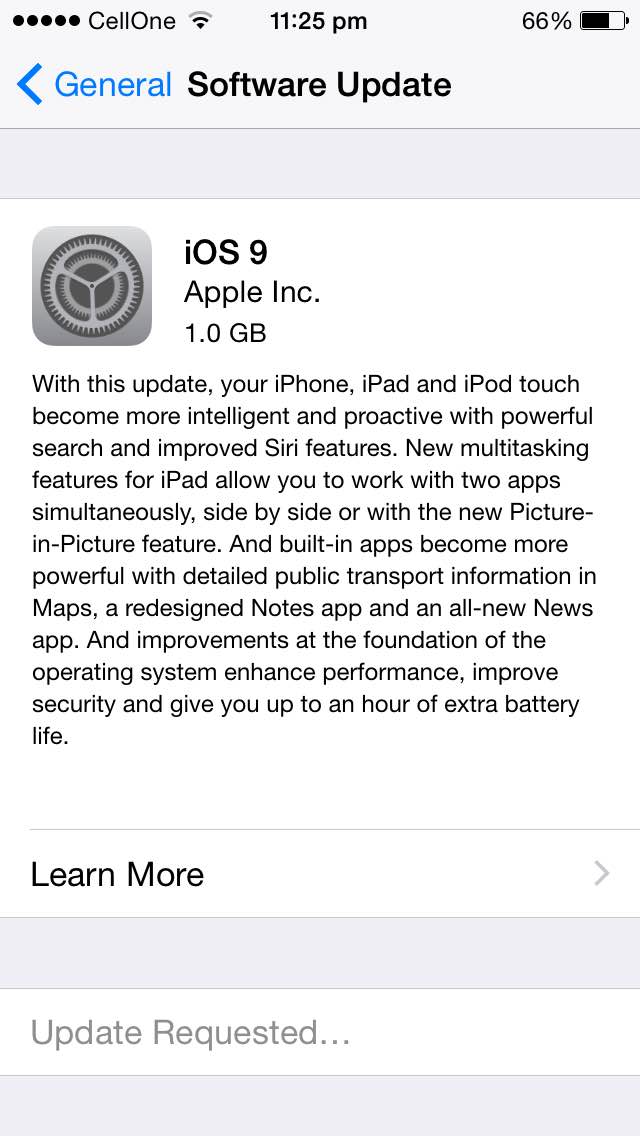This screenshot has height=1136, width=640.
Task: Open the Learn More row
Action: [320, 874]
